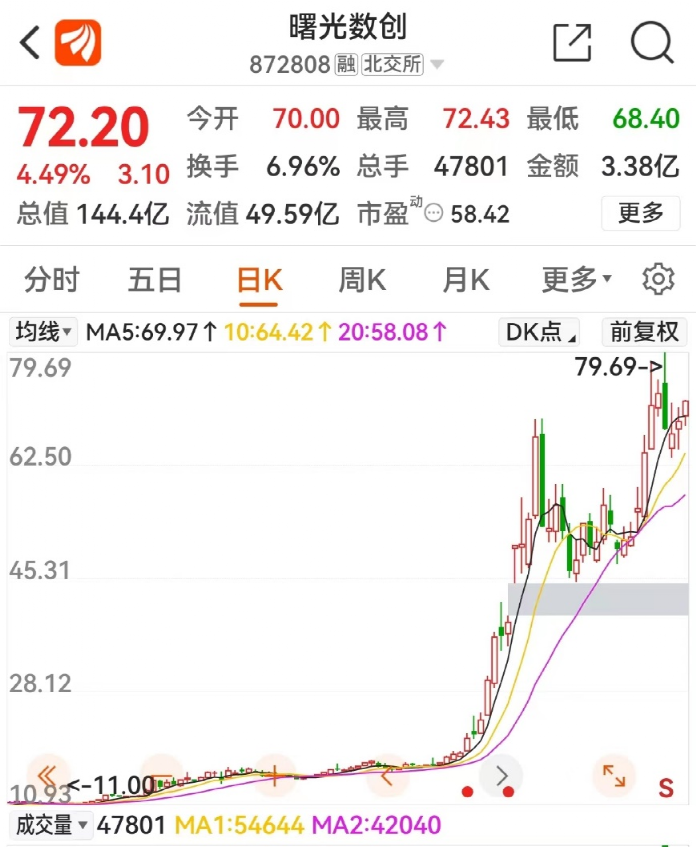Show the 周K chart
Viewport: 696px width, 847px height.
coord(362,280)
